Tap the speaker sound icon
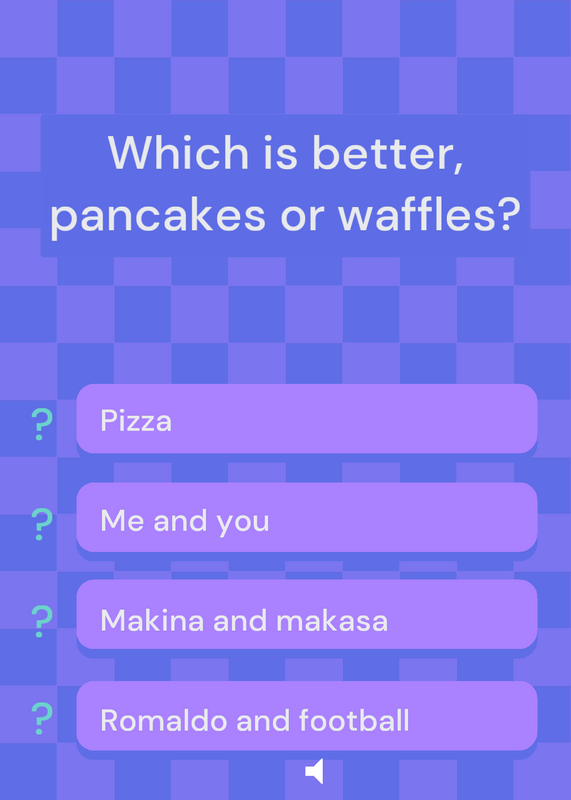The width and height of the screenshot is (571, 800). pos(314,771)
